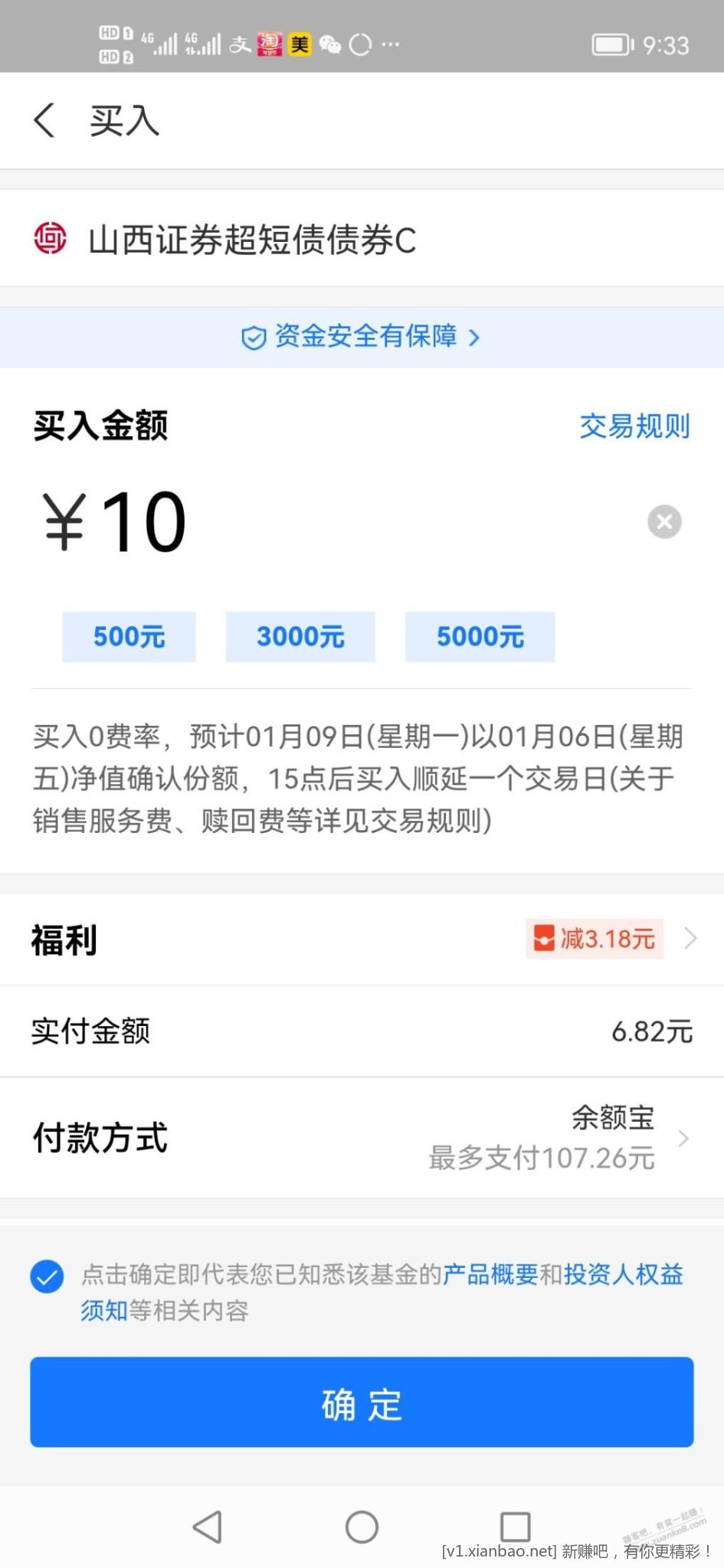Clear the entered amount
Viewport: 724px width, 1568px height.
[664, 522]
